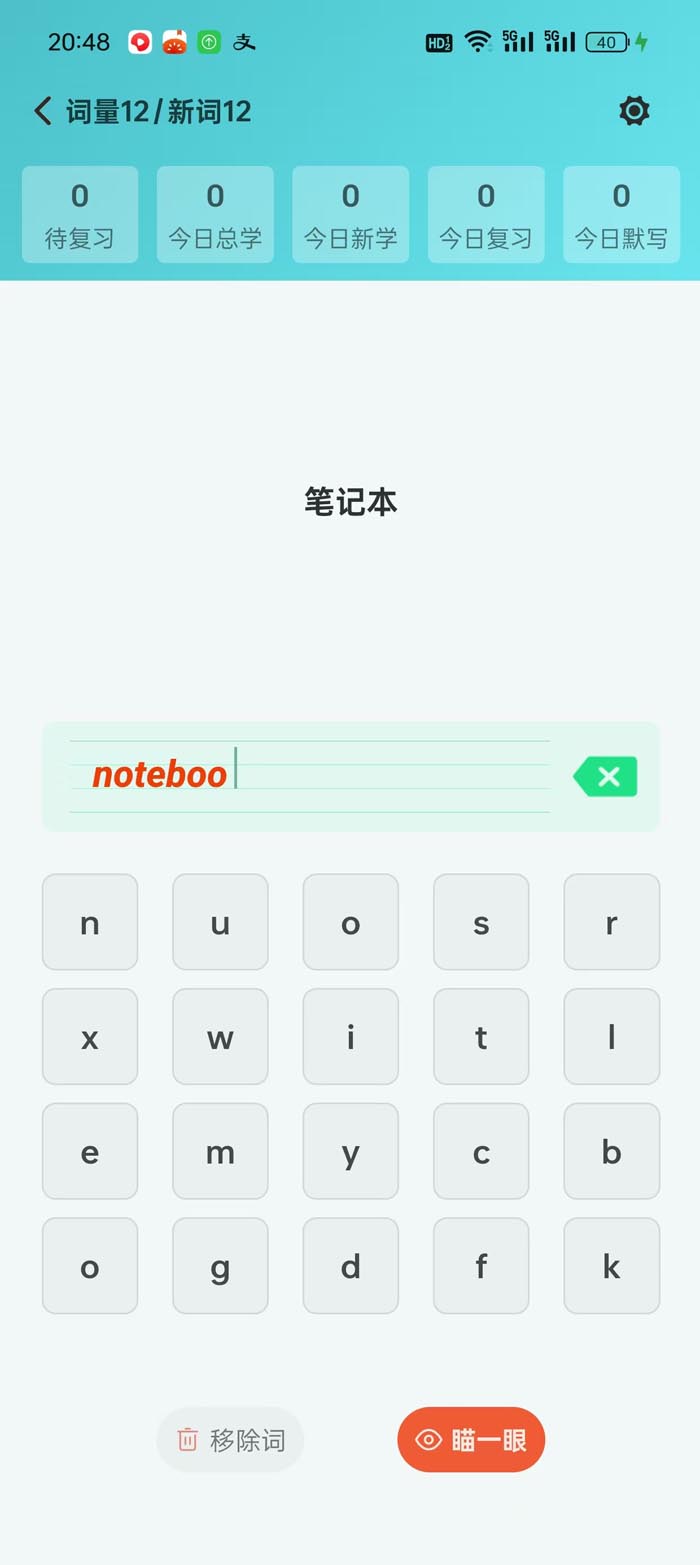Enter the letter n
The image size is (700, 1565).
point(90,922)
